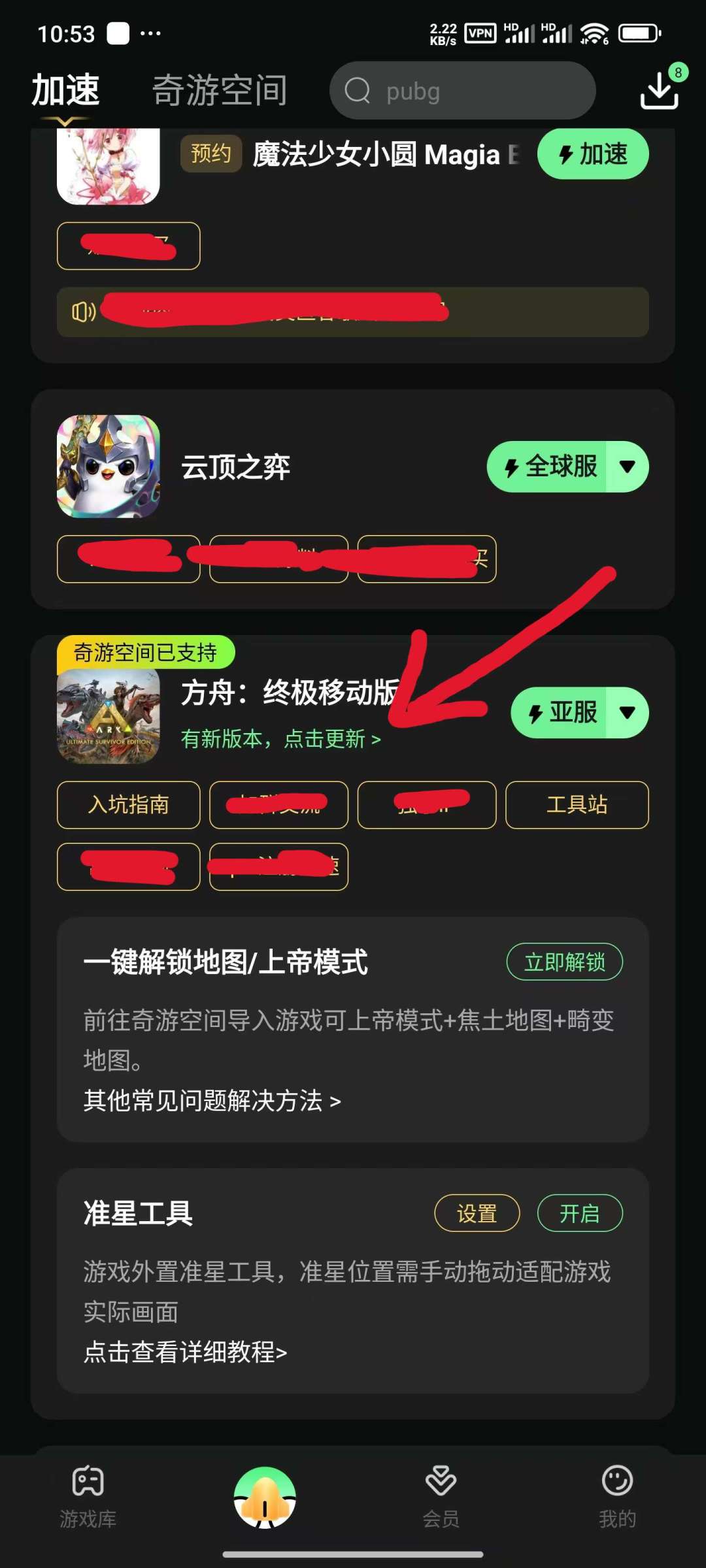Open the 方舟：终极移动版 game thumbnail
706x1568 pixels.
(x=109, y=717)
